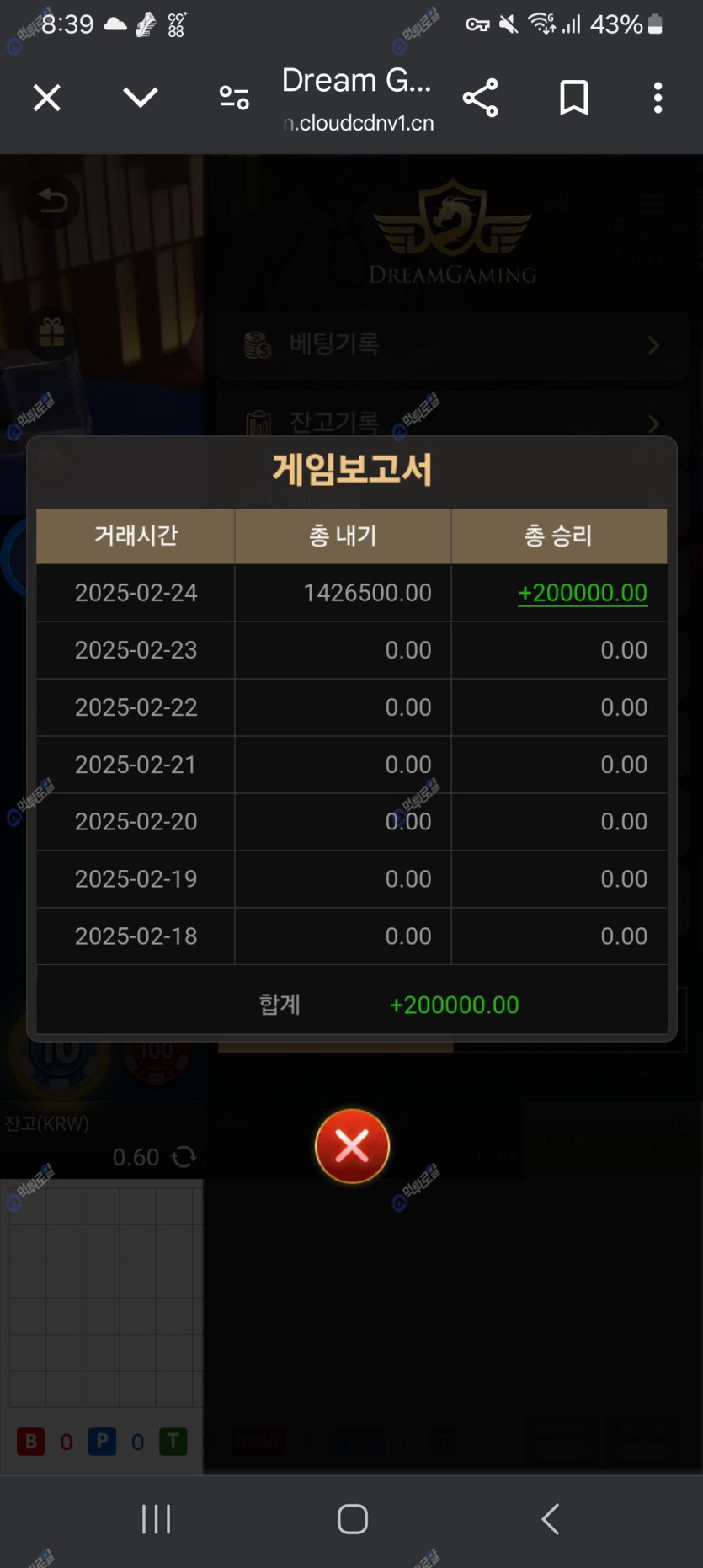Open site settings icon in toolbar

pyautogui.click(x=234, y=99)
